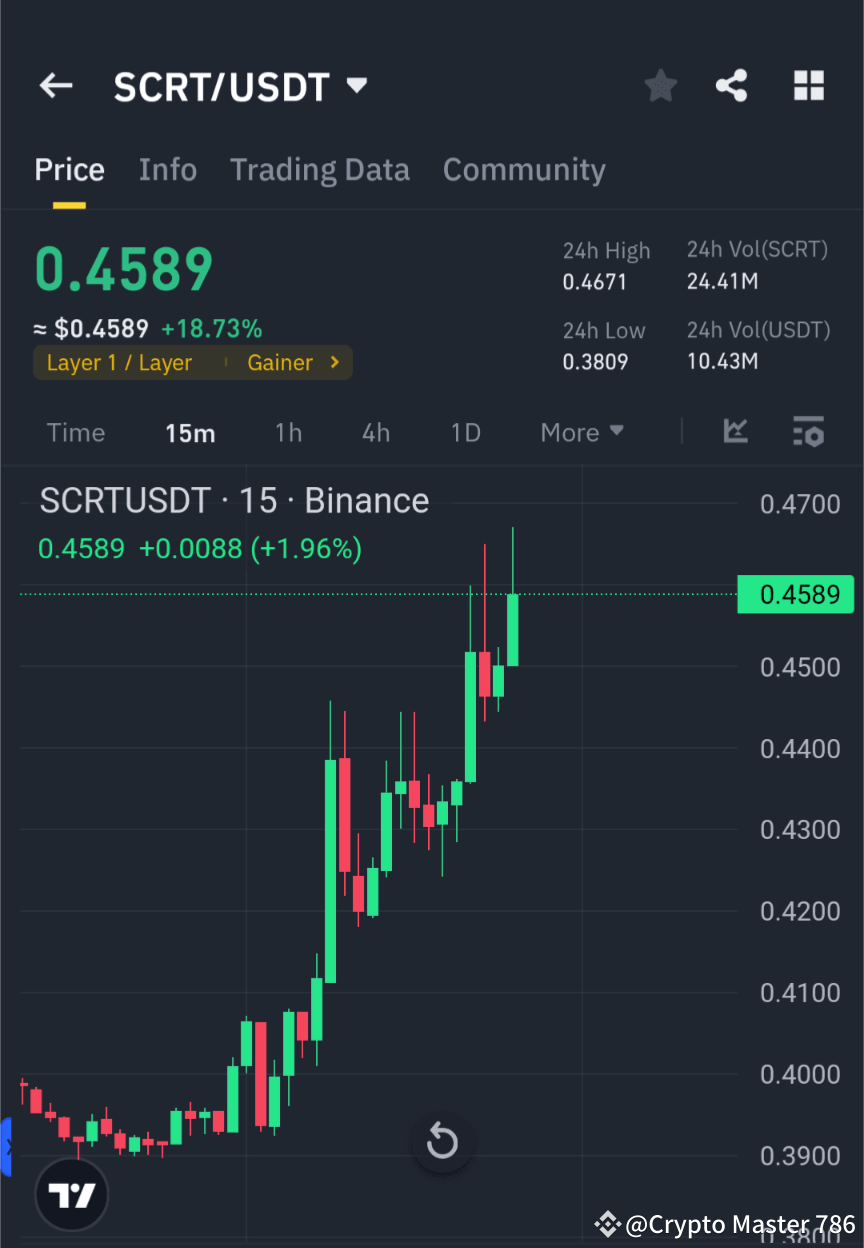Select the 15m timeframe
Image resolution: width=864 pixels, height=1248 pixels.
(x=191, y=432)
